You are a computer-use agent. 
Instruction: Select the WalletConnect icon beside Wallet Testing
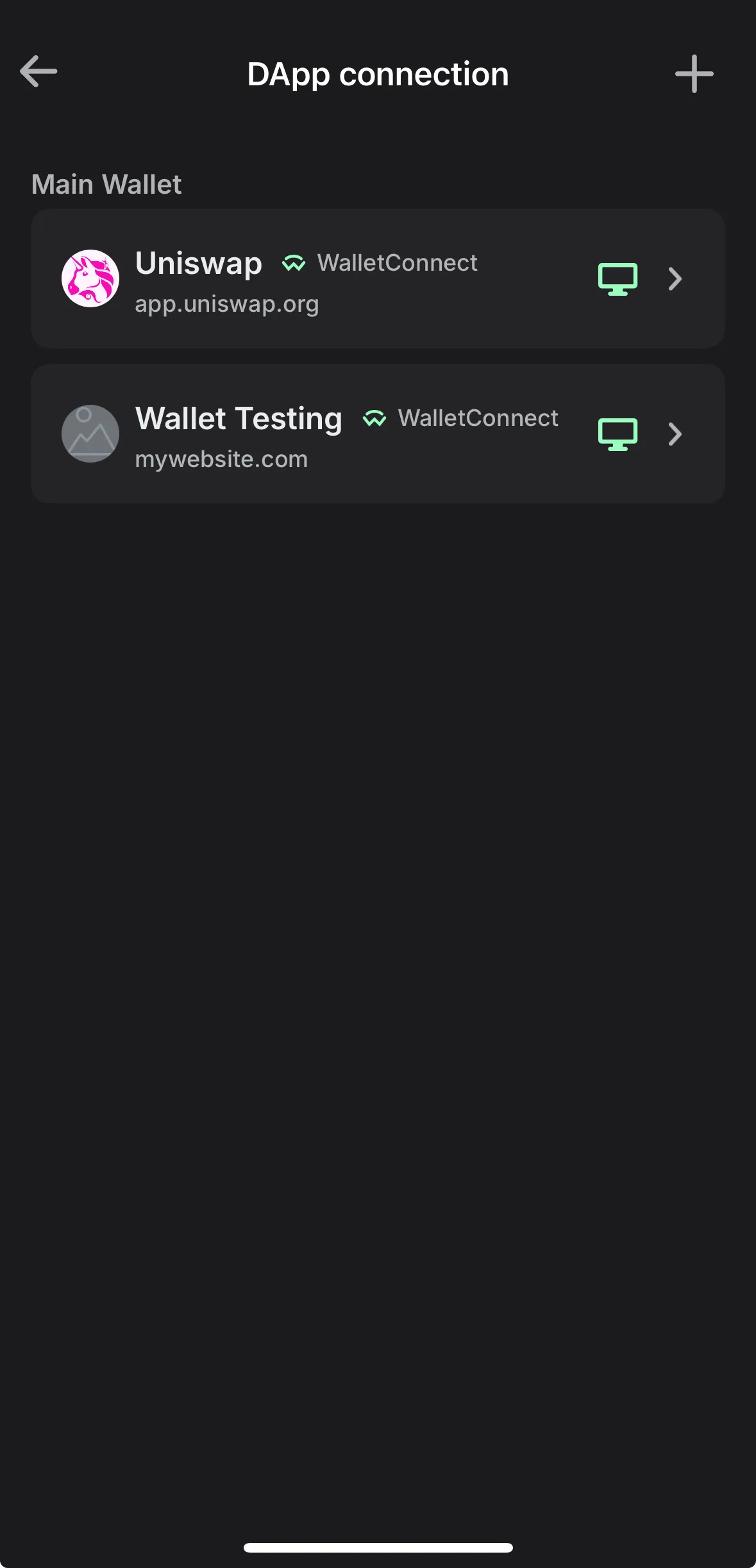[375, 418]
